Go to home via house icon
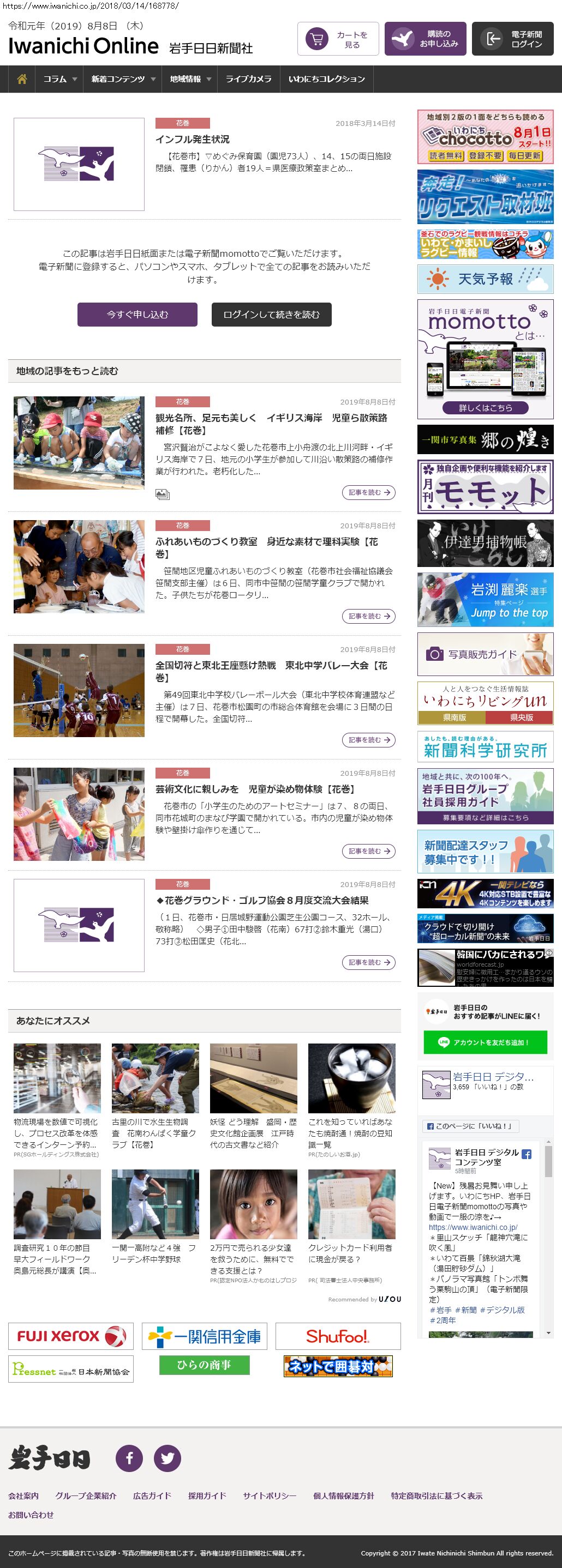 coord(22,79)
